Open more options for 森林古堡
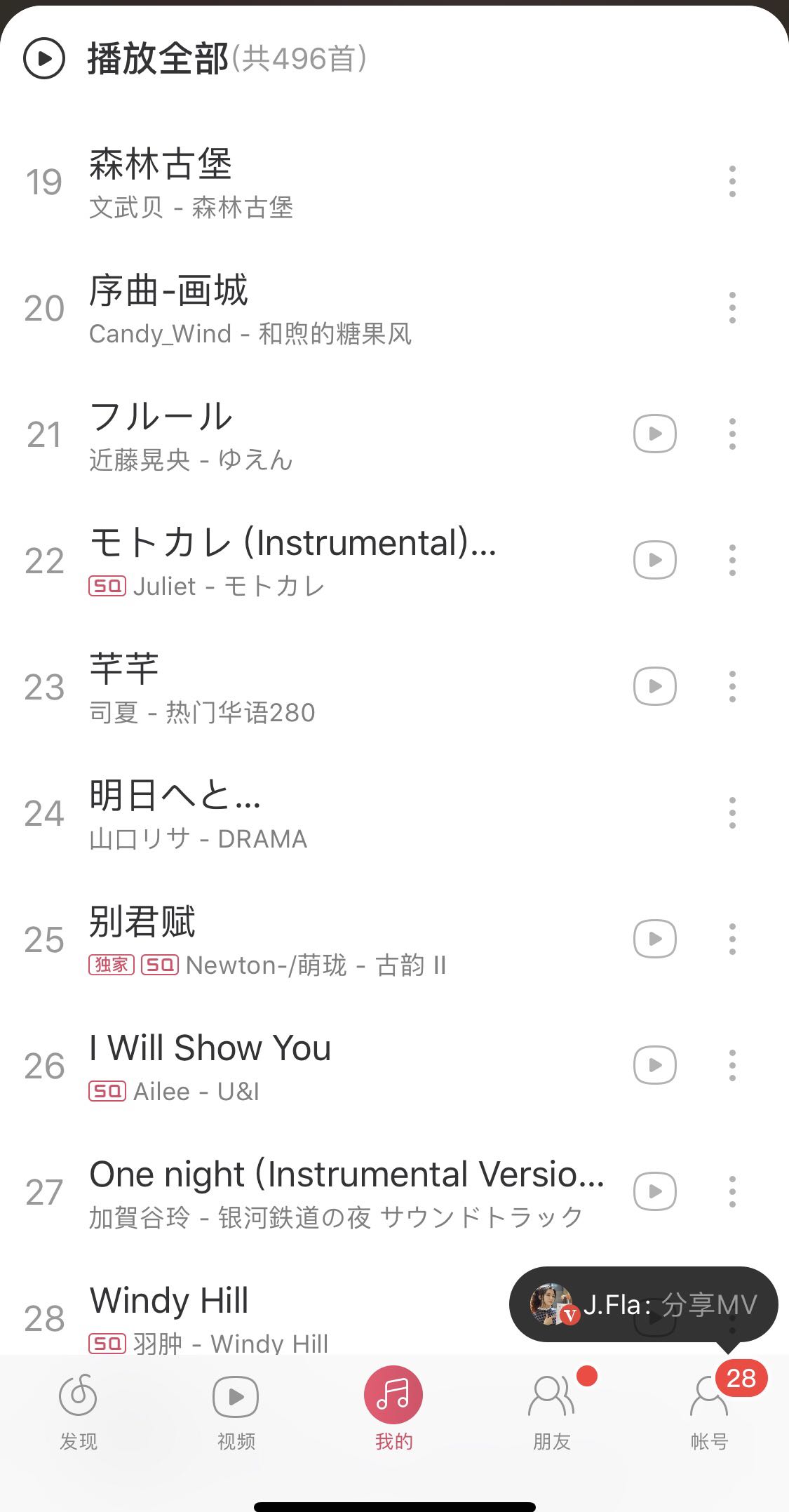This screenshot has width=789, height=1512. [x=732, y=182]
